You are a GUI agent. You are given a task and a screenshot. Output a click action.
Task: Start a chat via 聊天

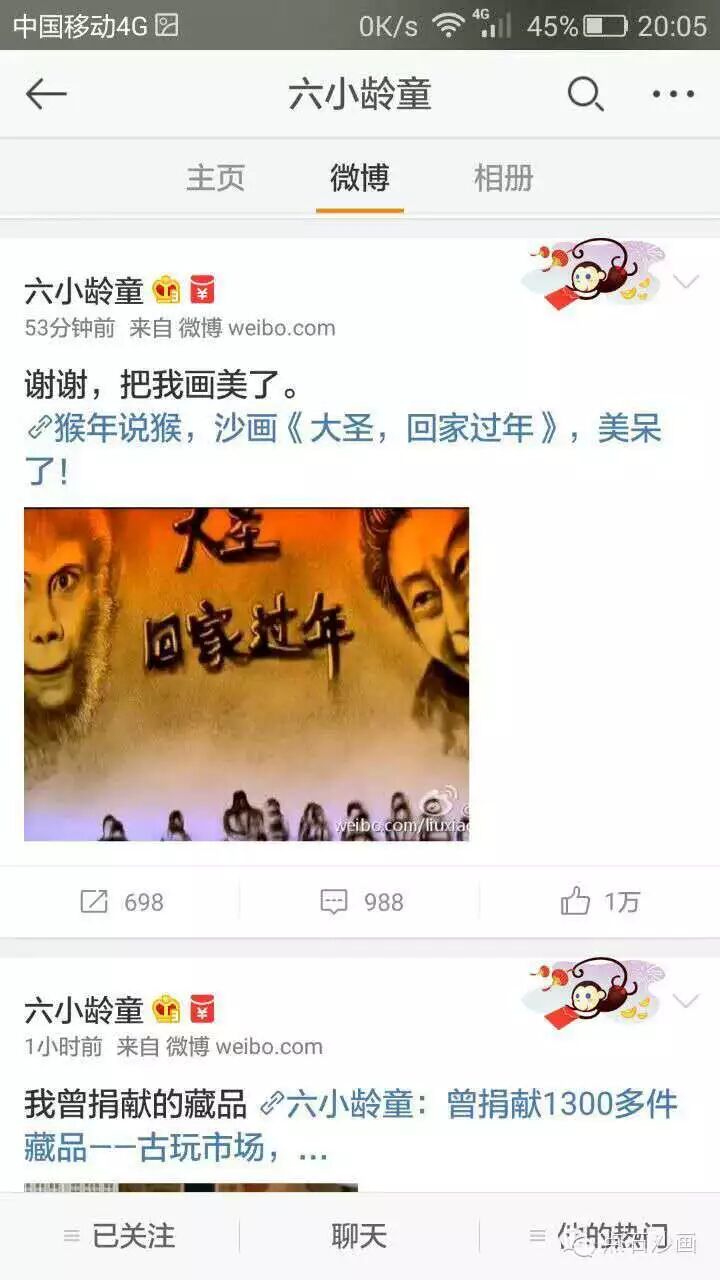tap(359, 1236)
